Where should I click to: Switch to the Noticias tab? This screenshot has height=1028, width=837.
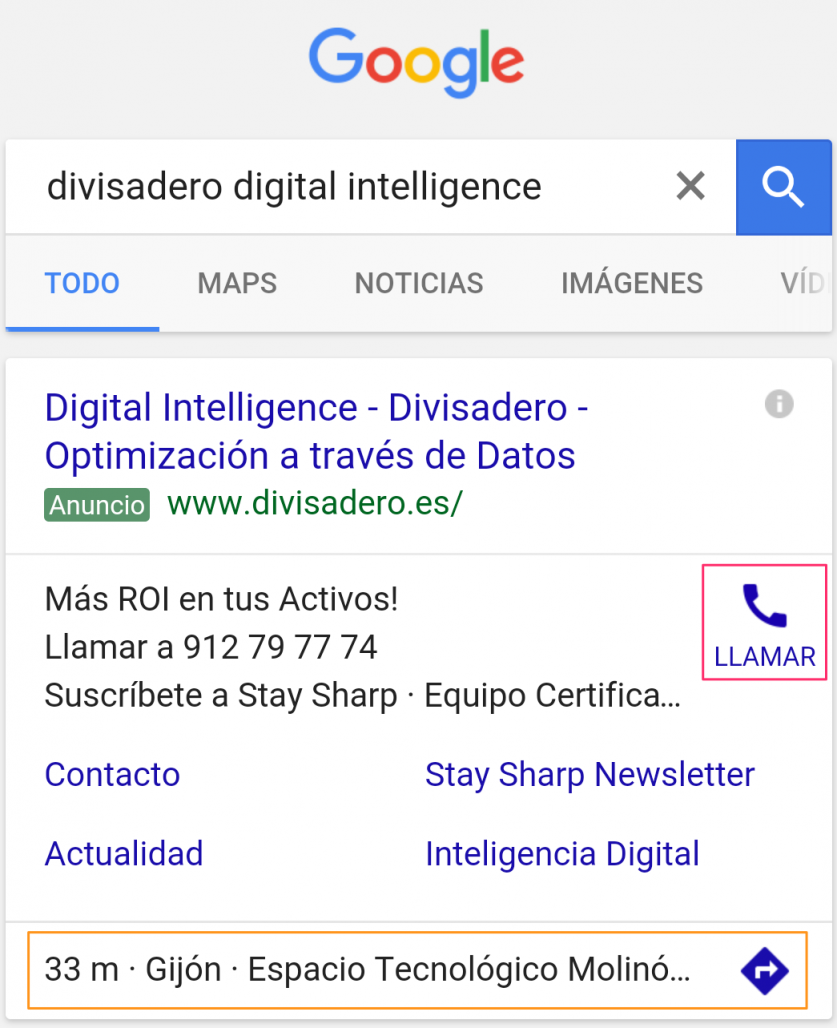(x=419, y=283)
